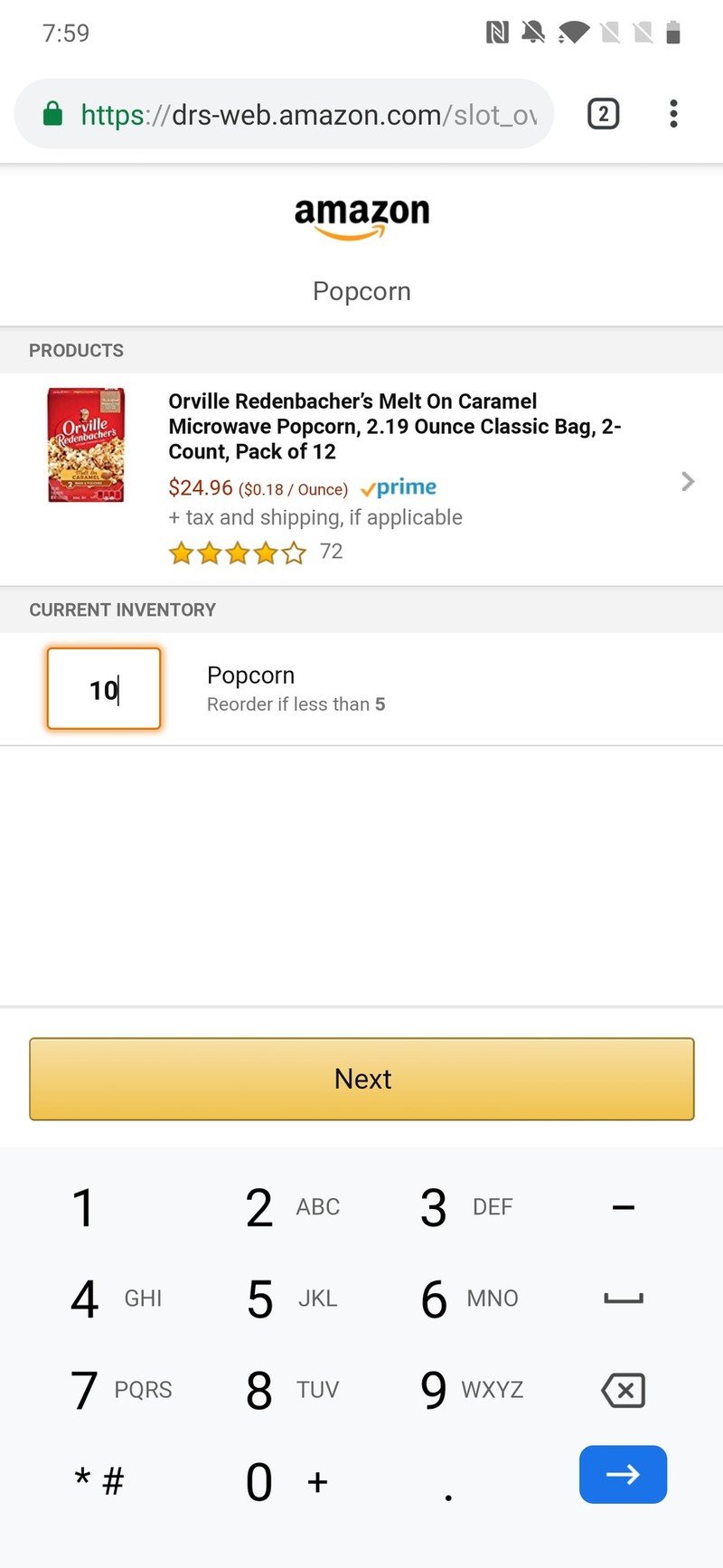
Task: Open the tab switcher showing 2 tabs
Action: [603, 114]
